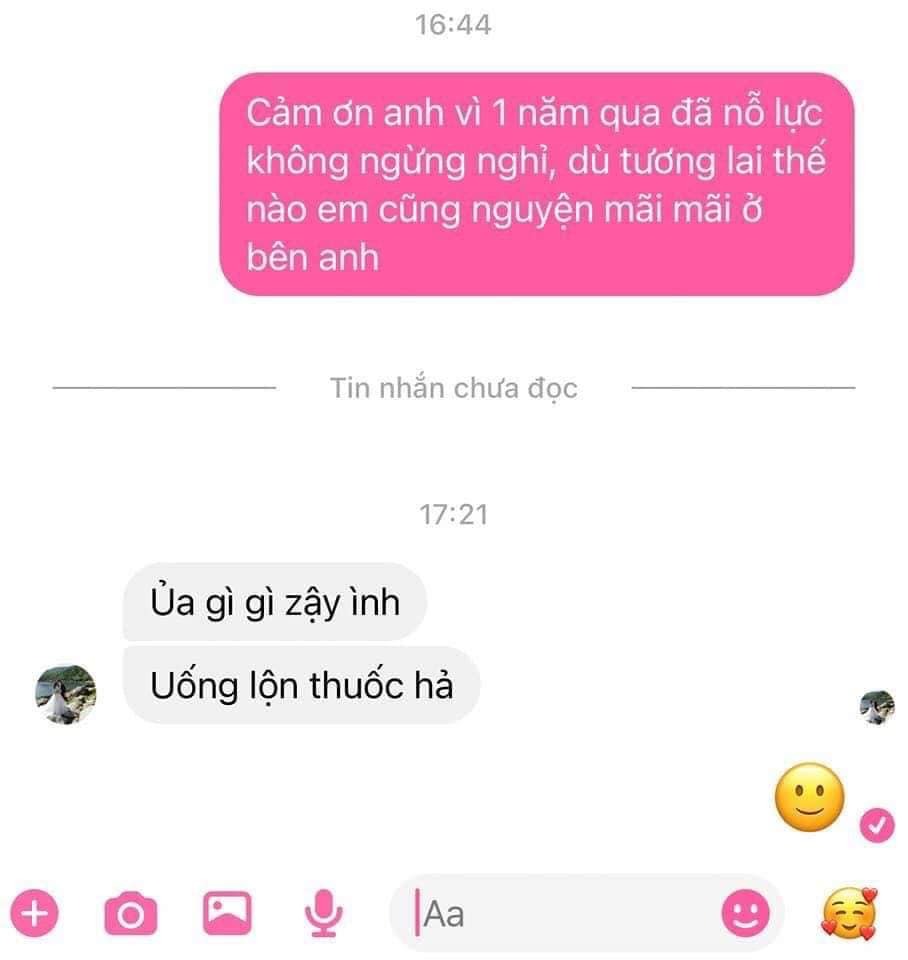Image resolution: width=908 pixels, height=960 pixels.
Task: Send the smiling hearts quick reaction emoji
Action: pyautogui.click(x=849, y=914)
